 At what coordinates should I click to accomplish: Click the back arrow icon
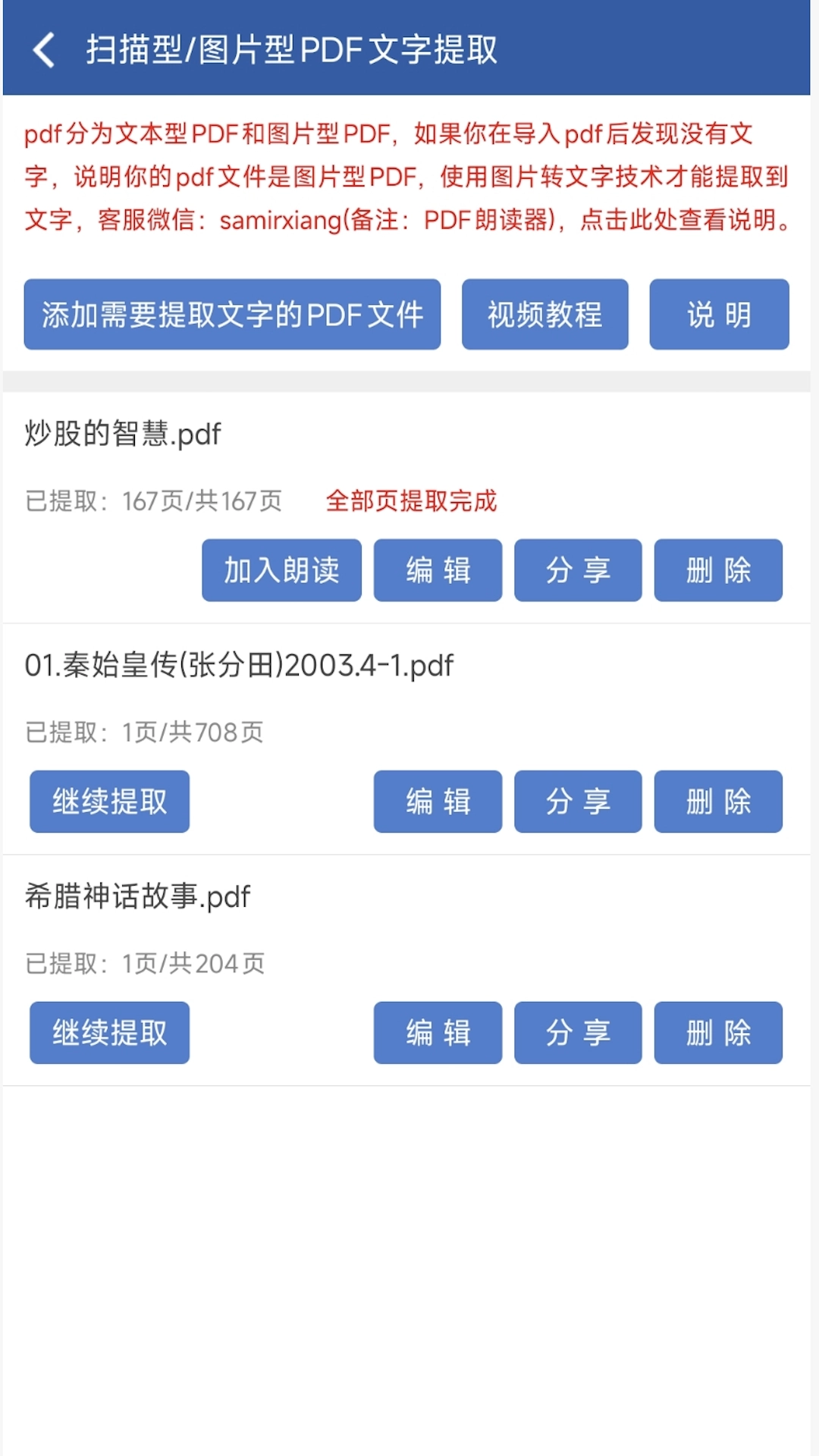(x=43, y=51)
